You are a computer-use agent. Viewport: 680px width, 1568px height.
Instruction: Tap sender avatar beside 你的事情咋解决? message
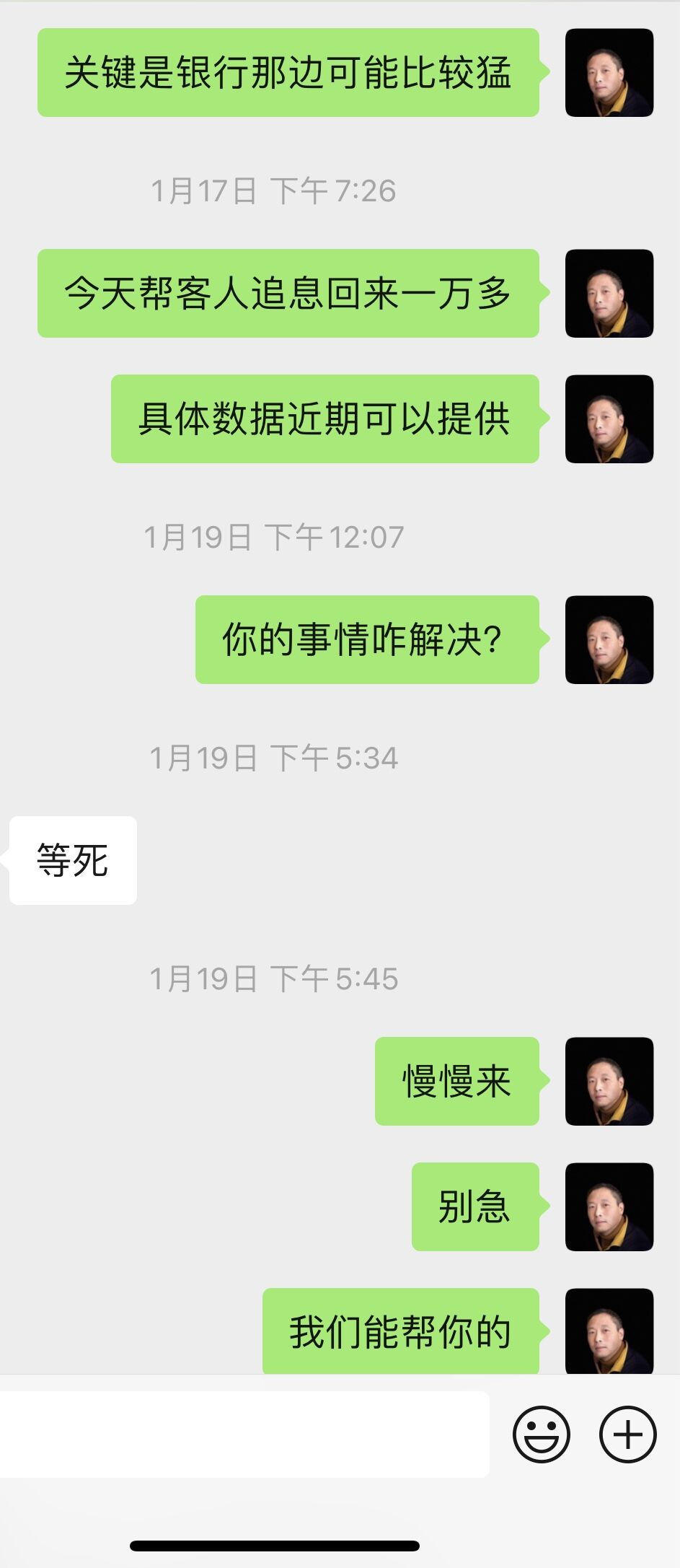click(x=609, y=639)
